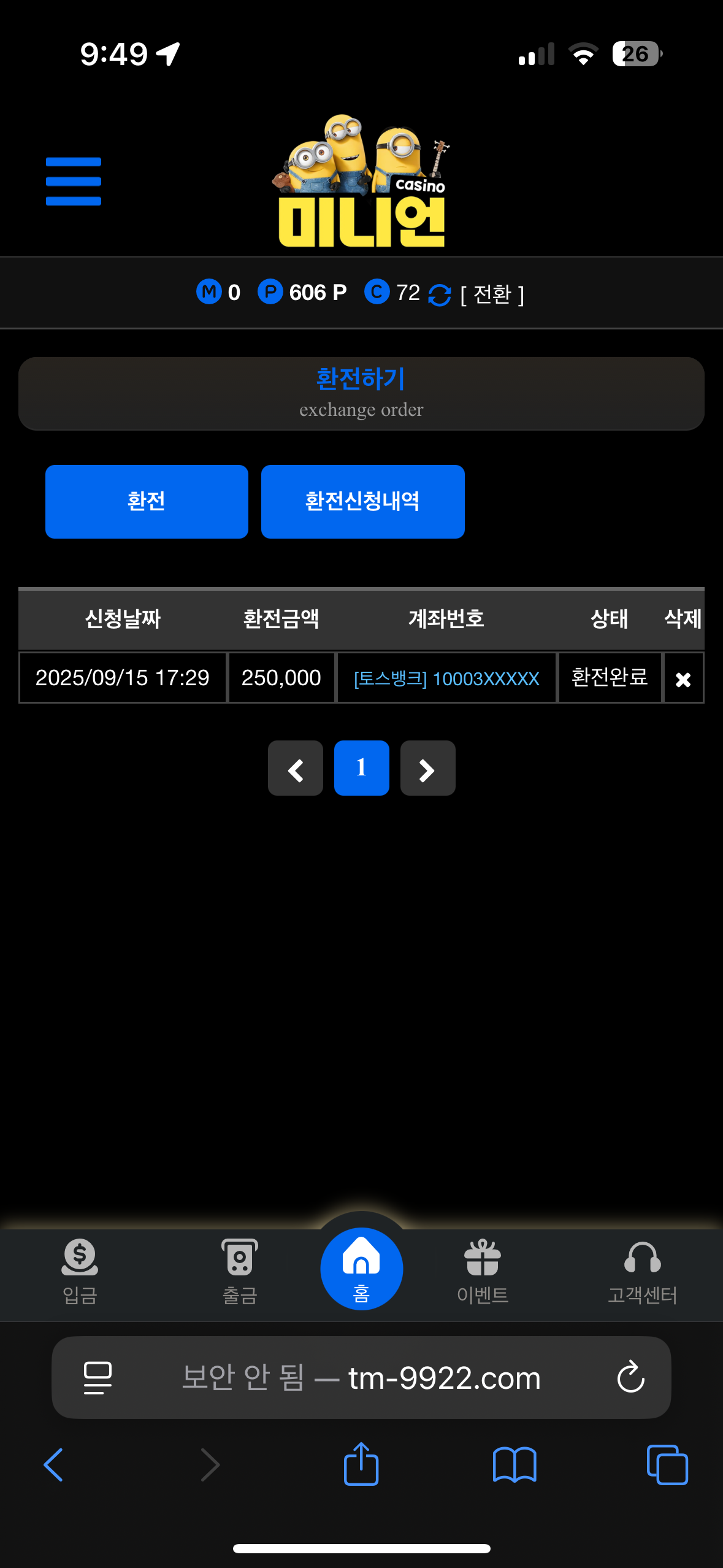Go to the 홈 tab
Screen dimensions: 723x1568
click(x=361, y=1269)
